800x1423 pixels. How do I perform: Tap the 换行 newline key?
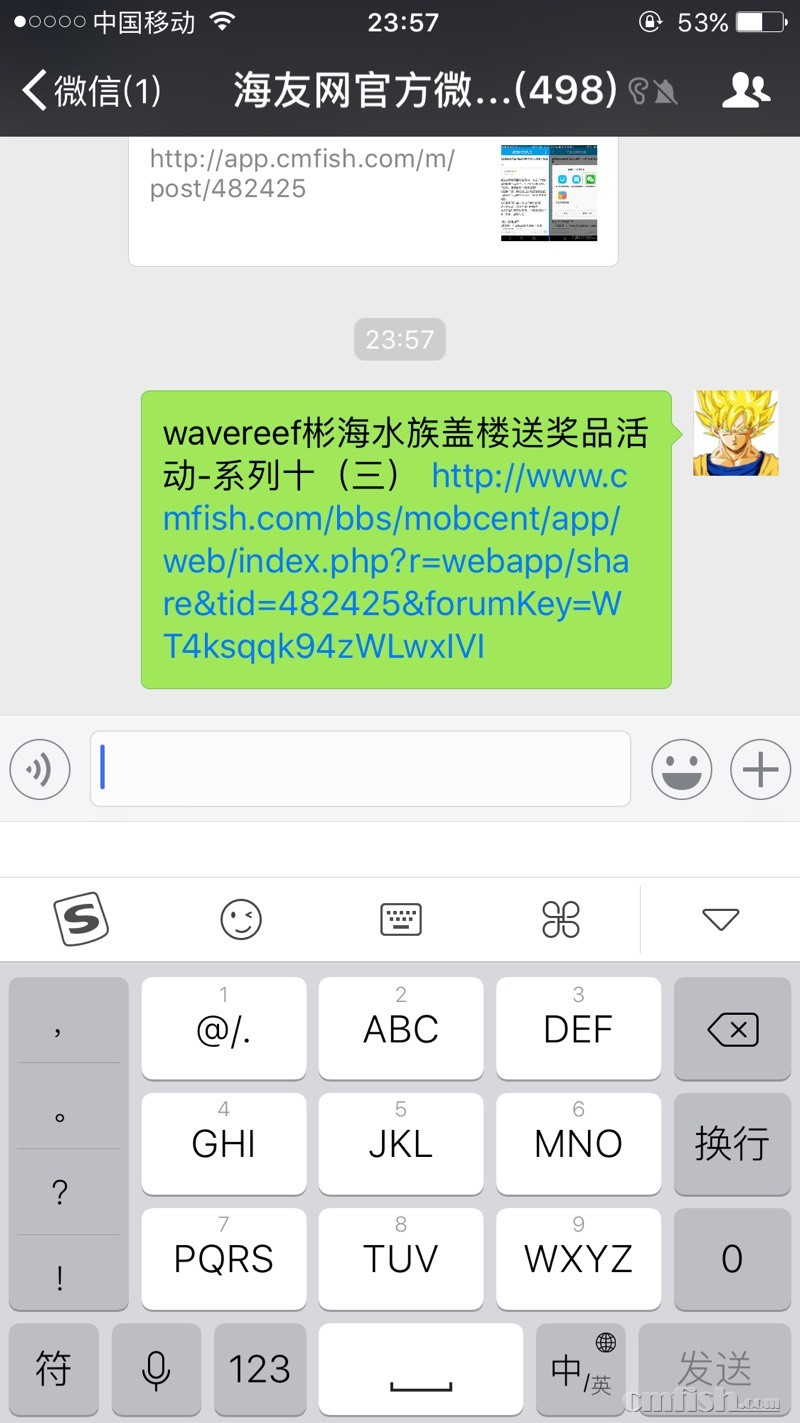pos(732,1143)
